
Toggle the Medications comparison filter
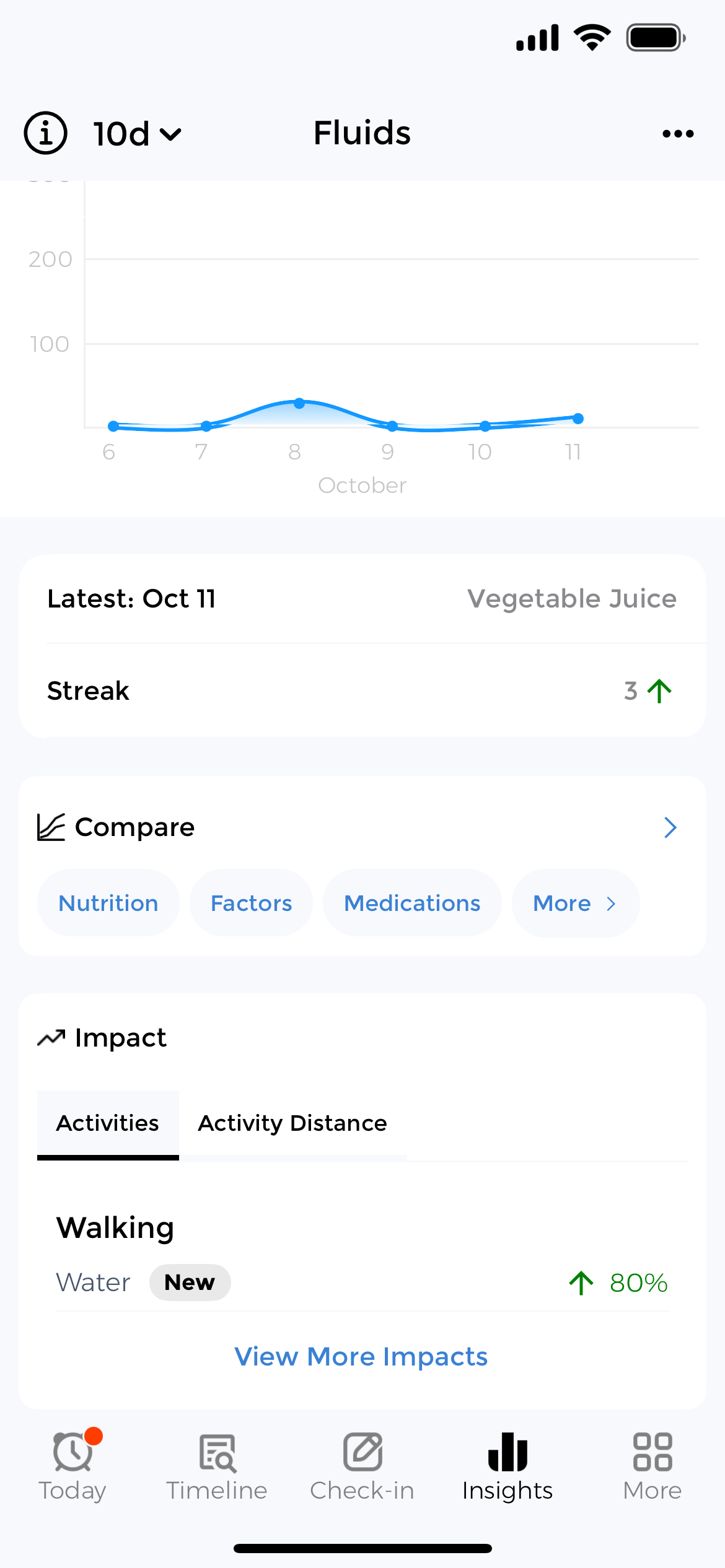(x=411, y=903)
